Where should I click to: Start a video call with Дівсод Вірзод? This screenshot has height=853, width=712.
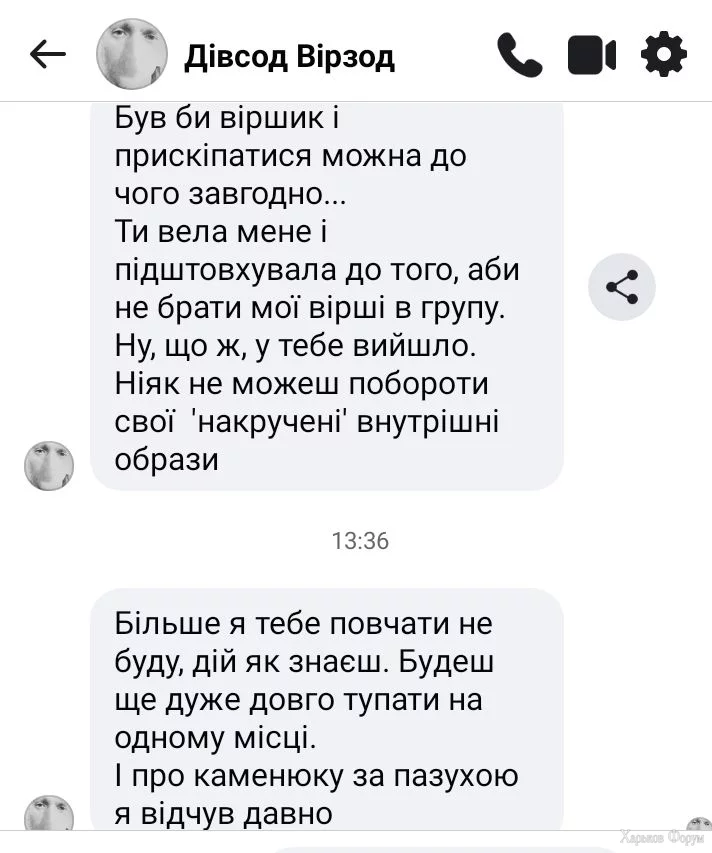(x=592, y=55)
